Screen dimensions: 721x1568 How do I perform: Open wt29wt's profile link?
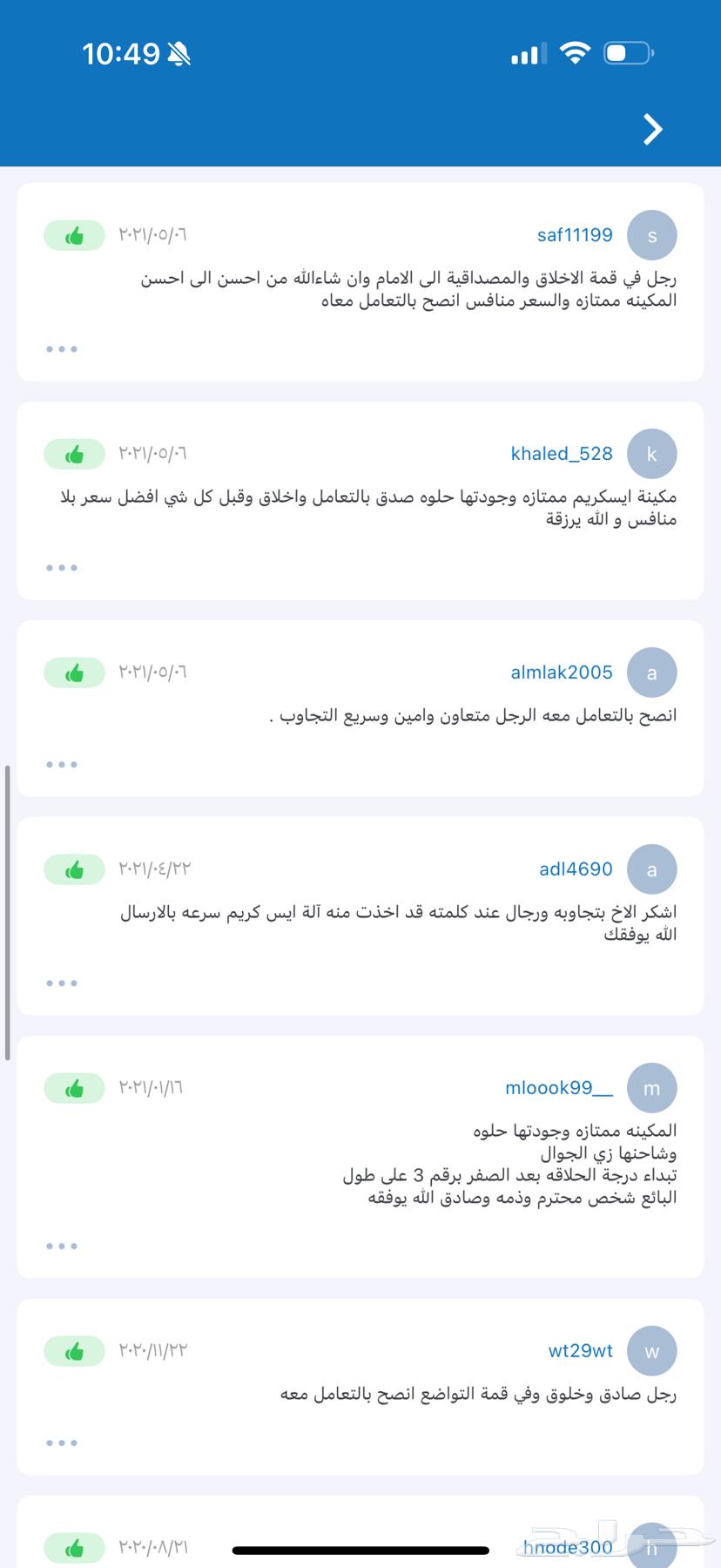[580, 1351]
